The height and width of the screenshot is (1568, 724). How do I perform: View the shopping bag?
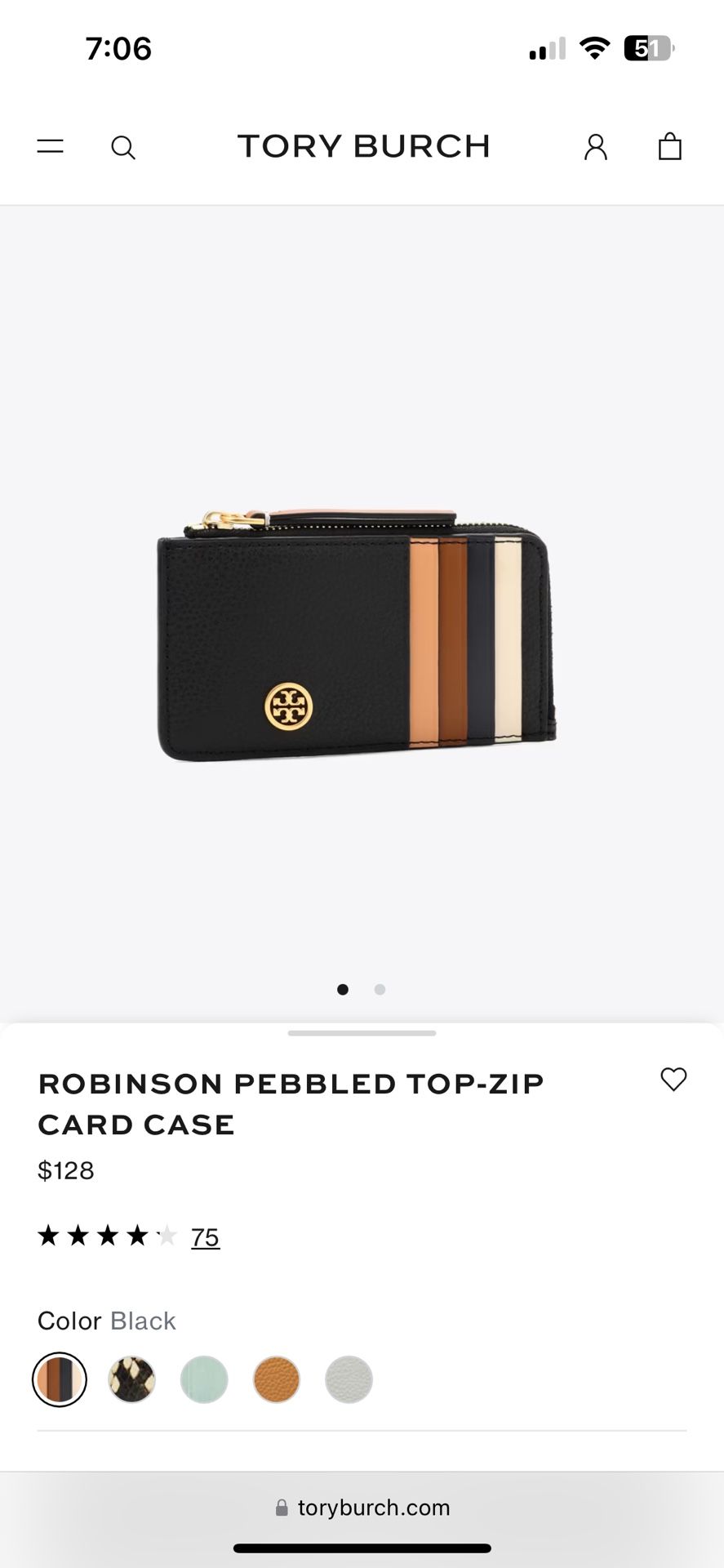coord(670,147)
